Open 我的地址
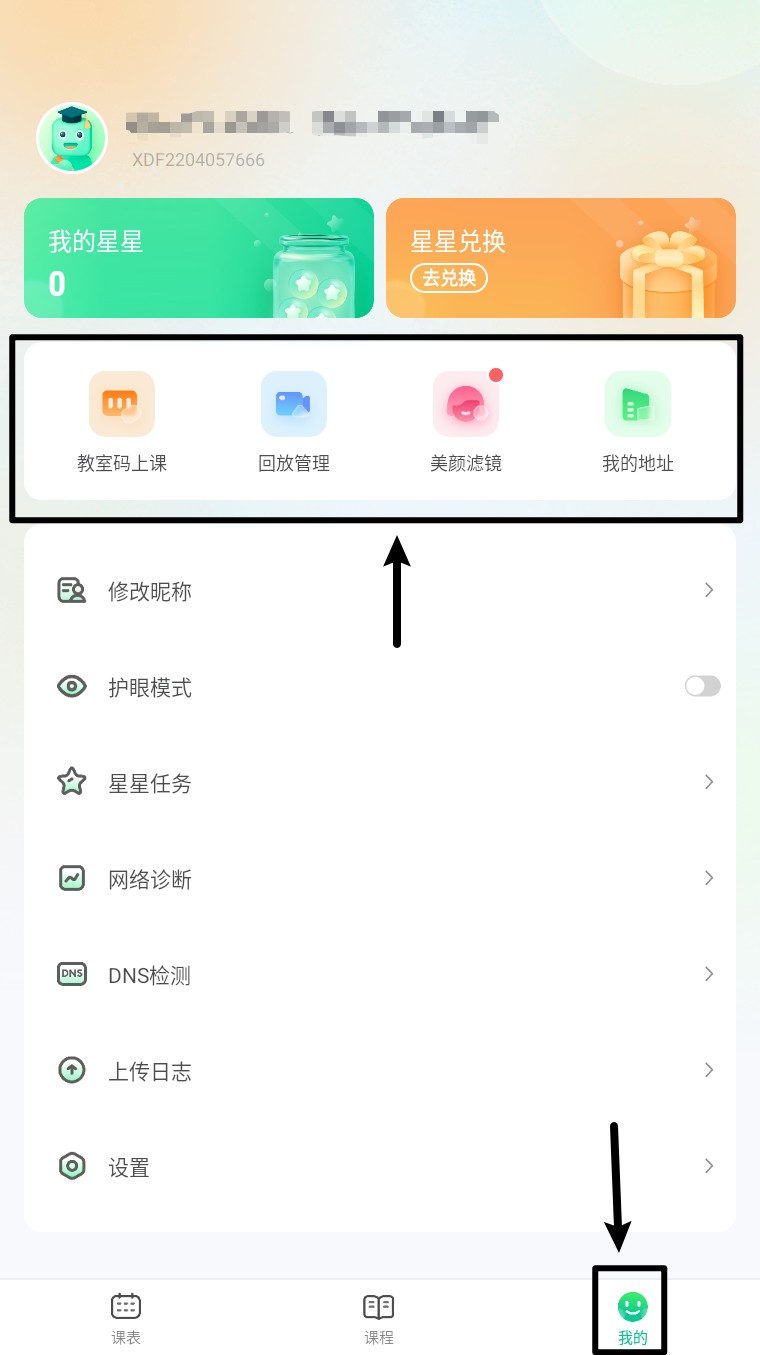The width and height of the screenshot is (760, 1355). click(638, 421)
